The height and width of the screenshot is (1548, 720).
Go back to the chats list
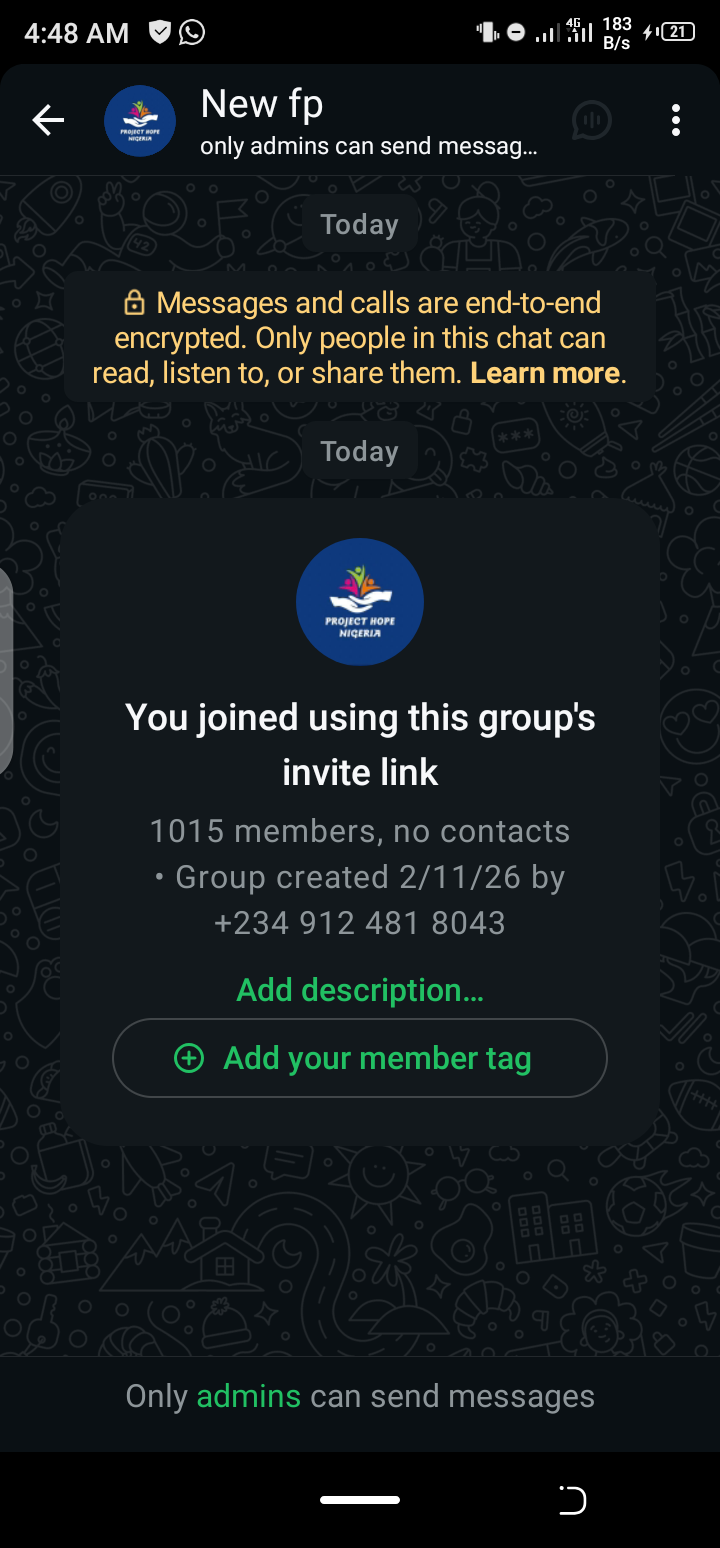pos(48,121)
